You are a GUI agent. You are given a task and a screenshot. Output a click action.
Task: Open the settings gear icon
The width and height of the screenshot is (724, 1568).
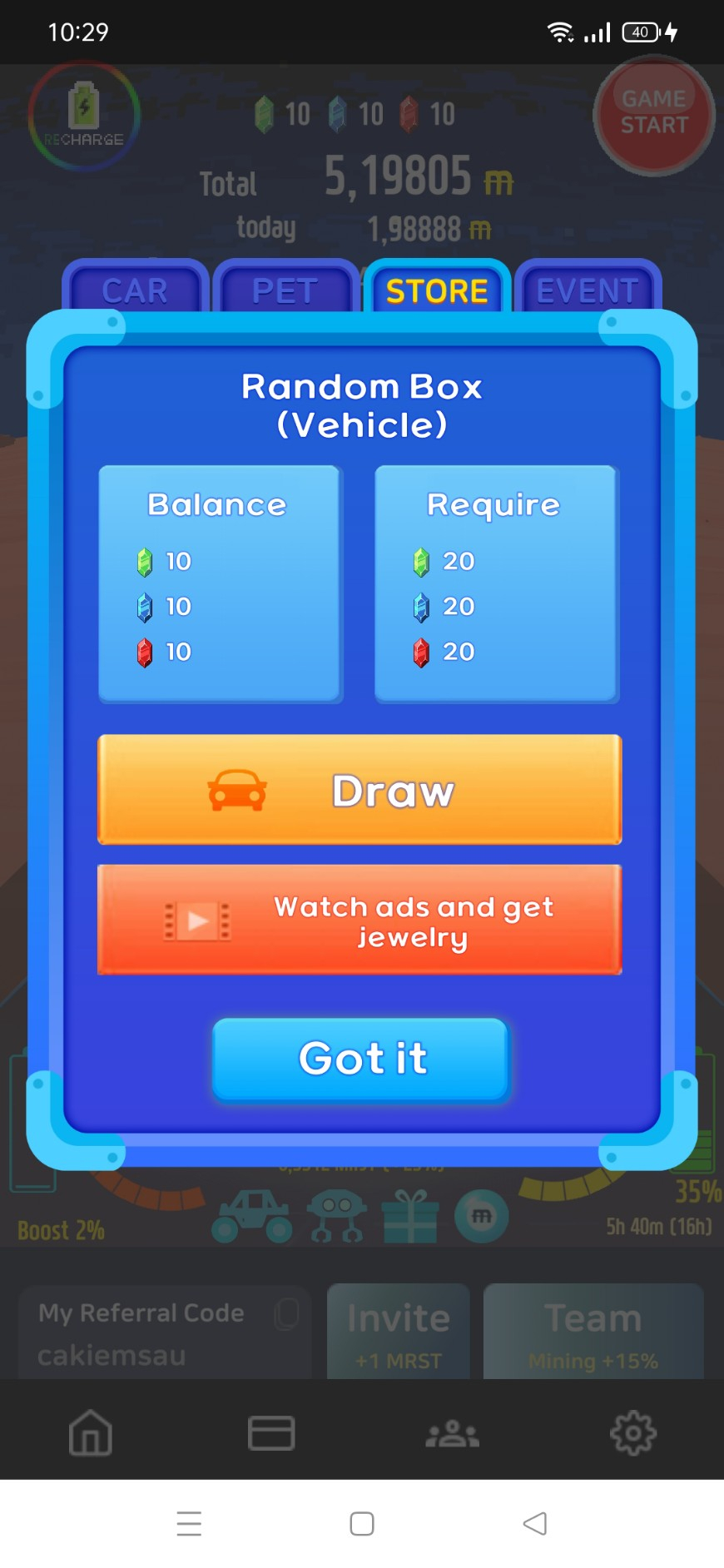(632, 1433)
